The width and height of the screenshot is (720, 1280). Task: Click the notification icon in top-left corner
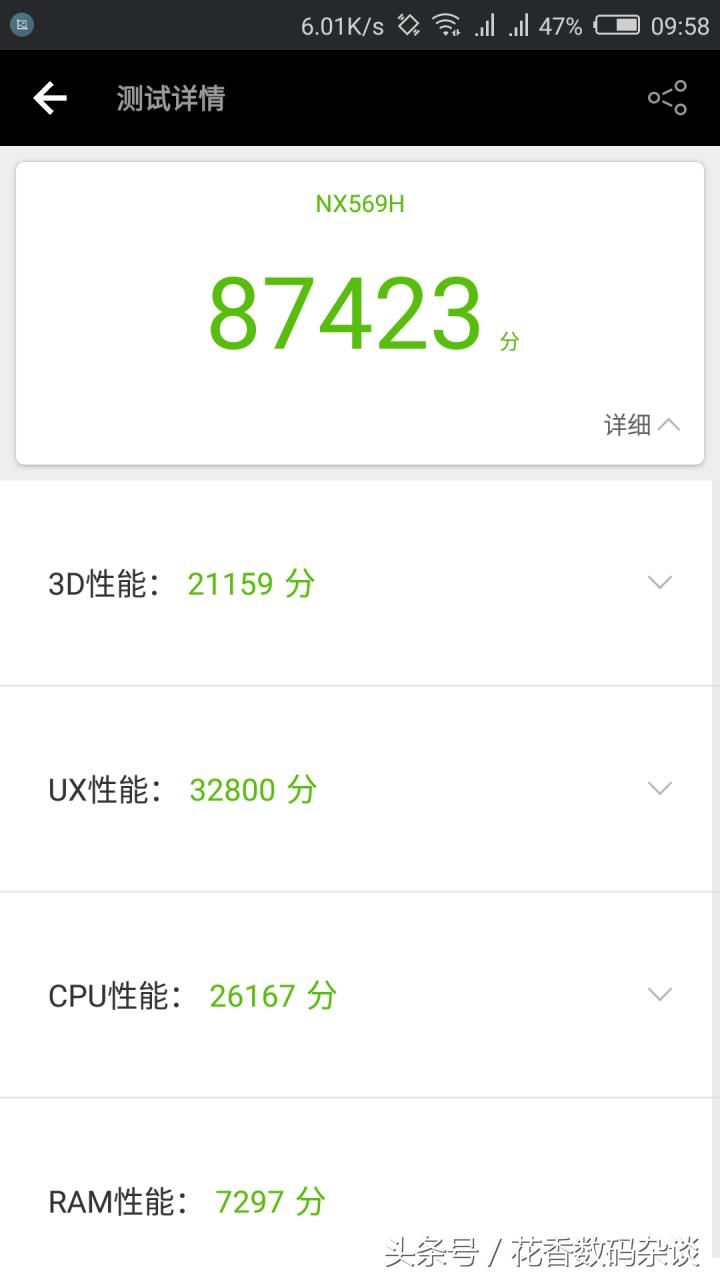point(21,24)
